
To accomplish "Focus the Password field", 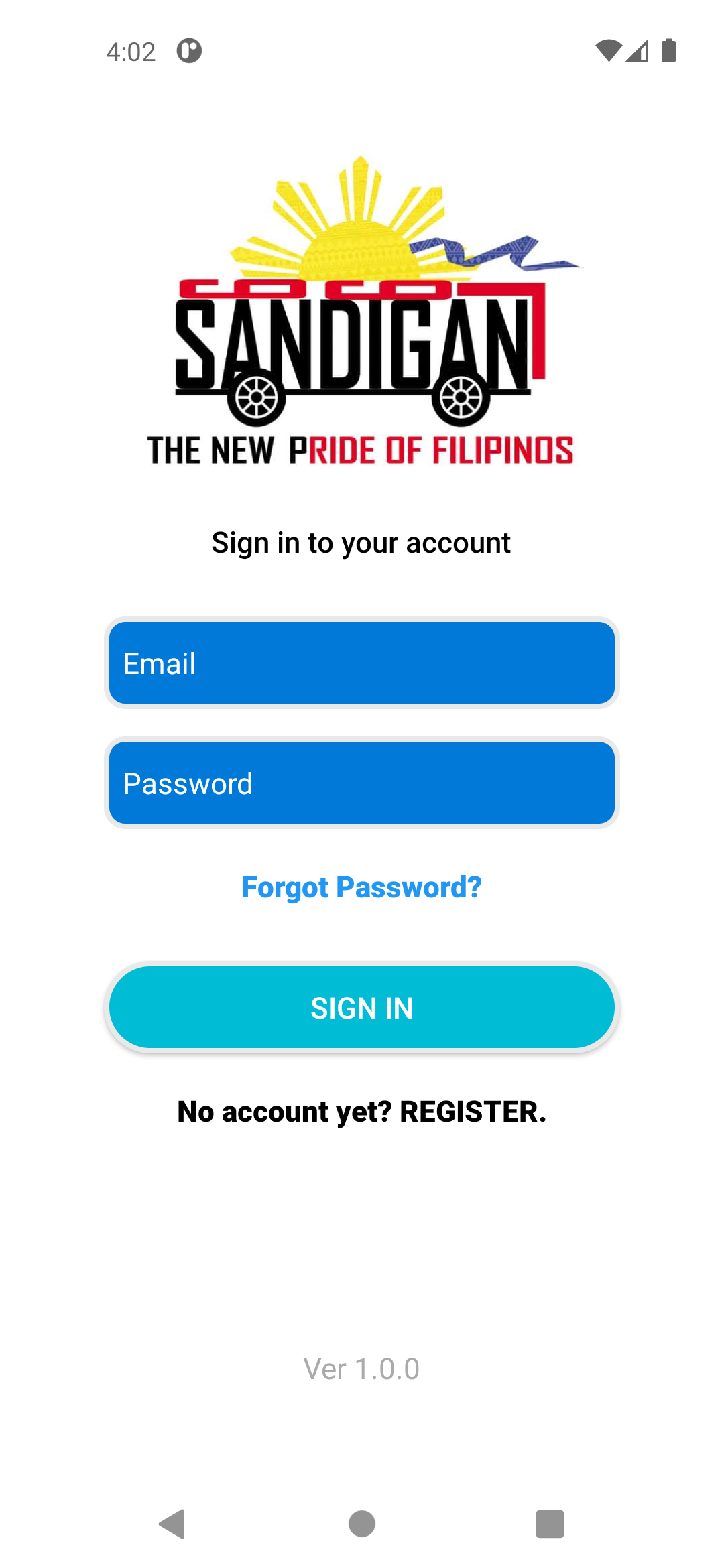I will (x=362, y=783).
